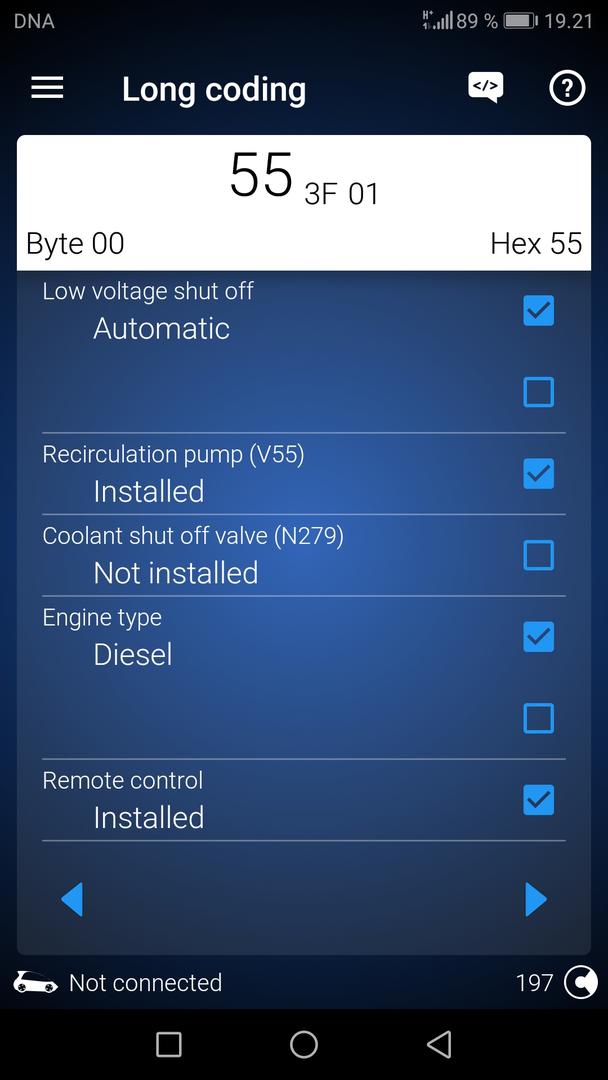This screenshot has height=1080, width=608.
Task: Uncheck Engine type Diesel checkbox
Action: 538,636
